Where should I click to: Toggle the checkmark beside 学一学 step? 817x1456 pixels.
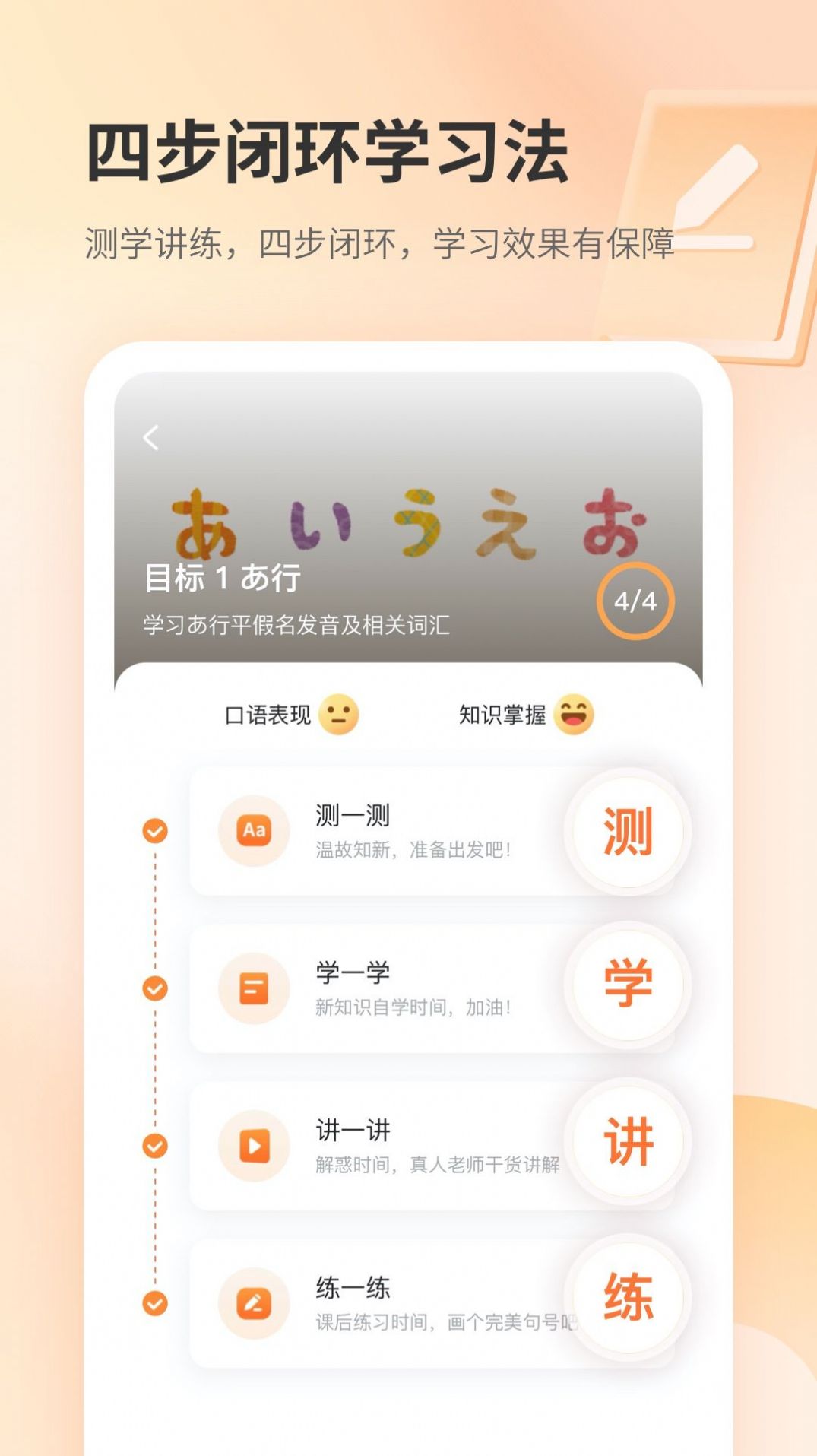click(x=156, y=988)
